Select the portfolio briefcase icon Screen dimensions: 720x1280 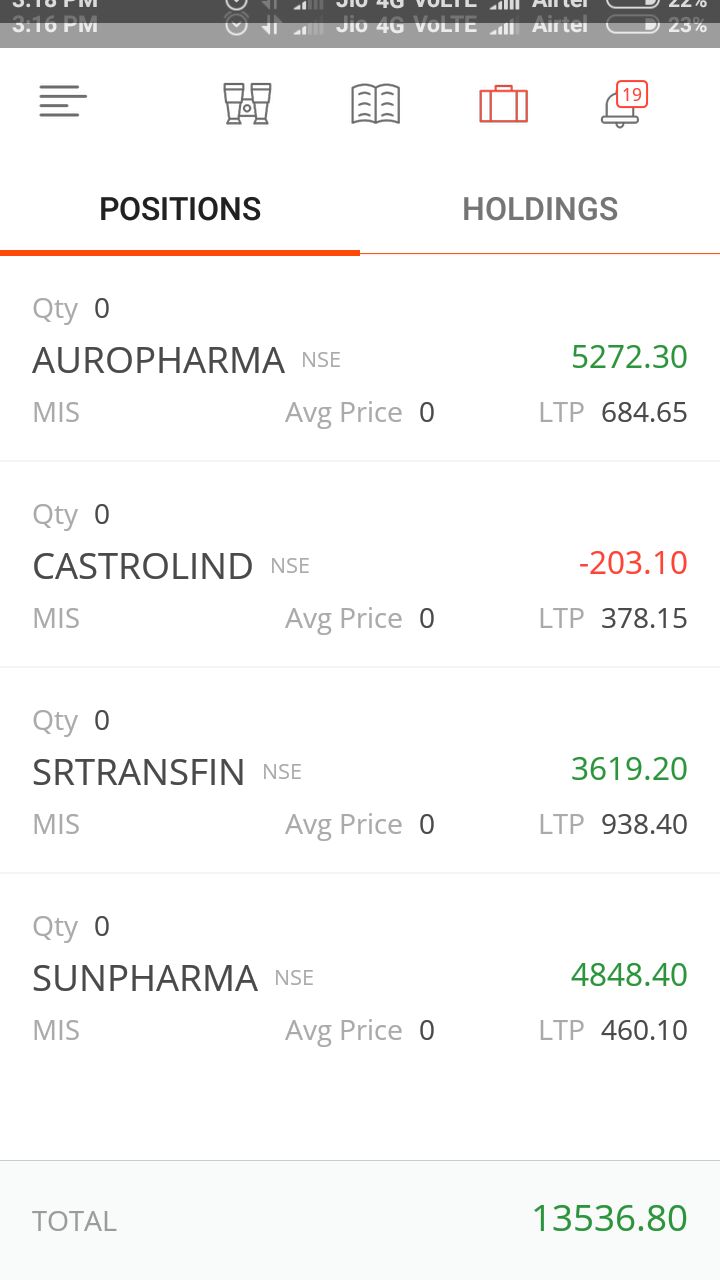[503, 103]
